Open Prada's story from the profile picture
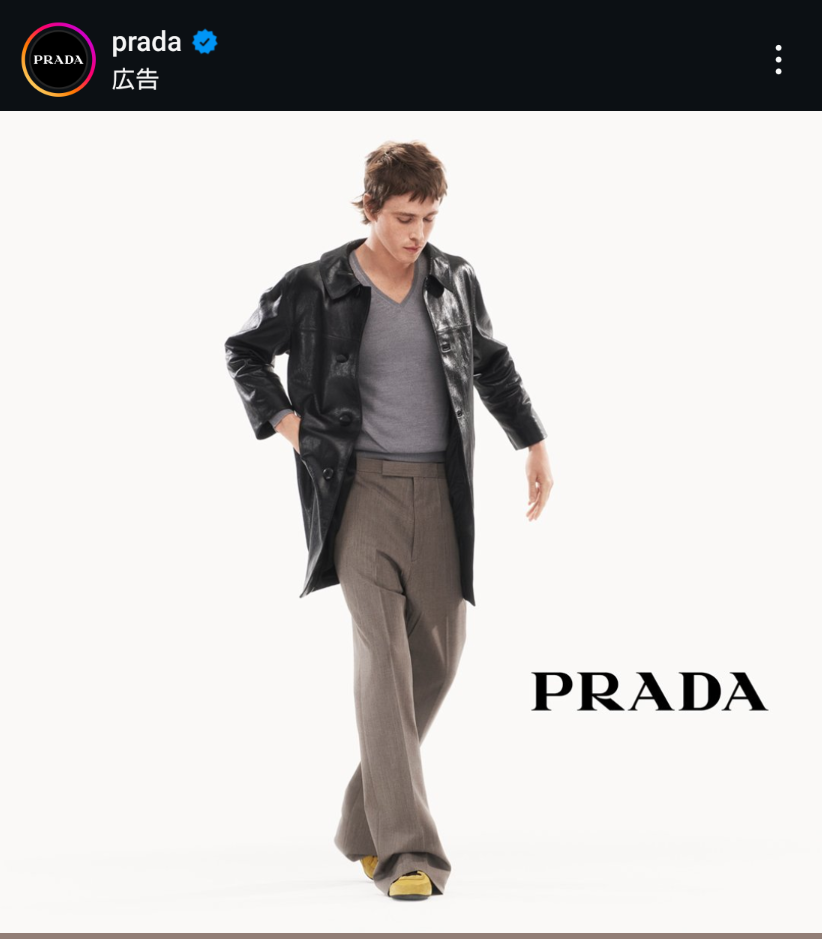822x939 pixels. (x=58, y=60)
